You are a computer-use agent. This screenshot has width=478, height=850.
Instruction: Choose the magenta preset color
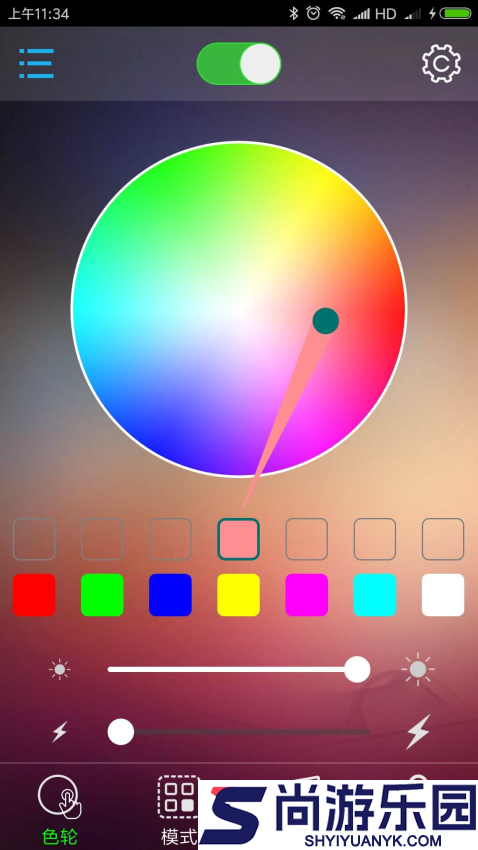pyautogui.click(x=307, y=595)
